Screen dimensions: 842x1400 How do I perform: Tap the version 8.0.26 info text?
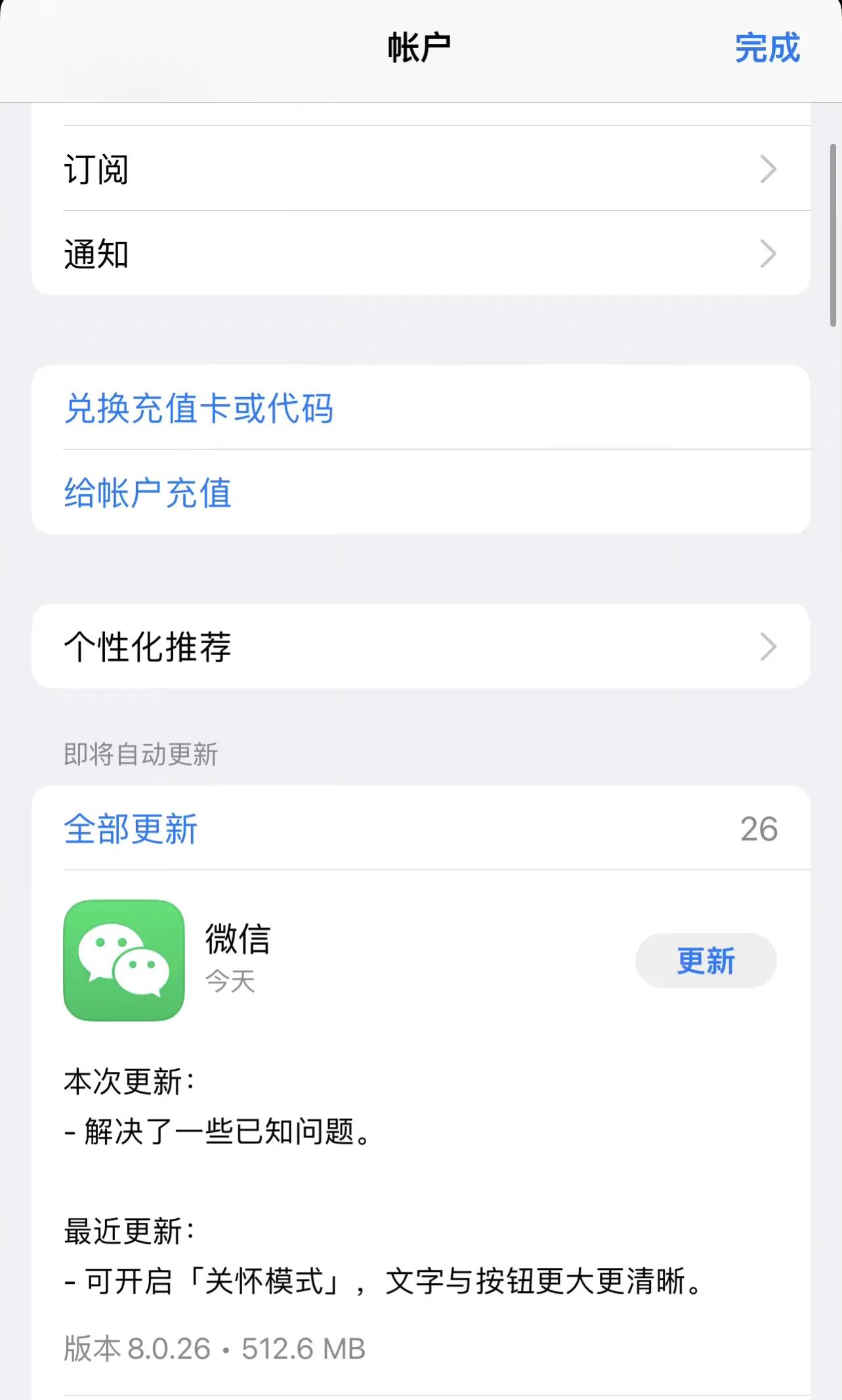(x=213, y=1348)
